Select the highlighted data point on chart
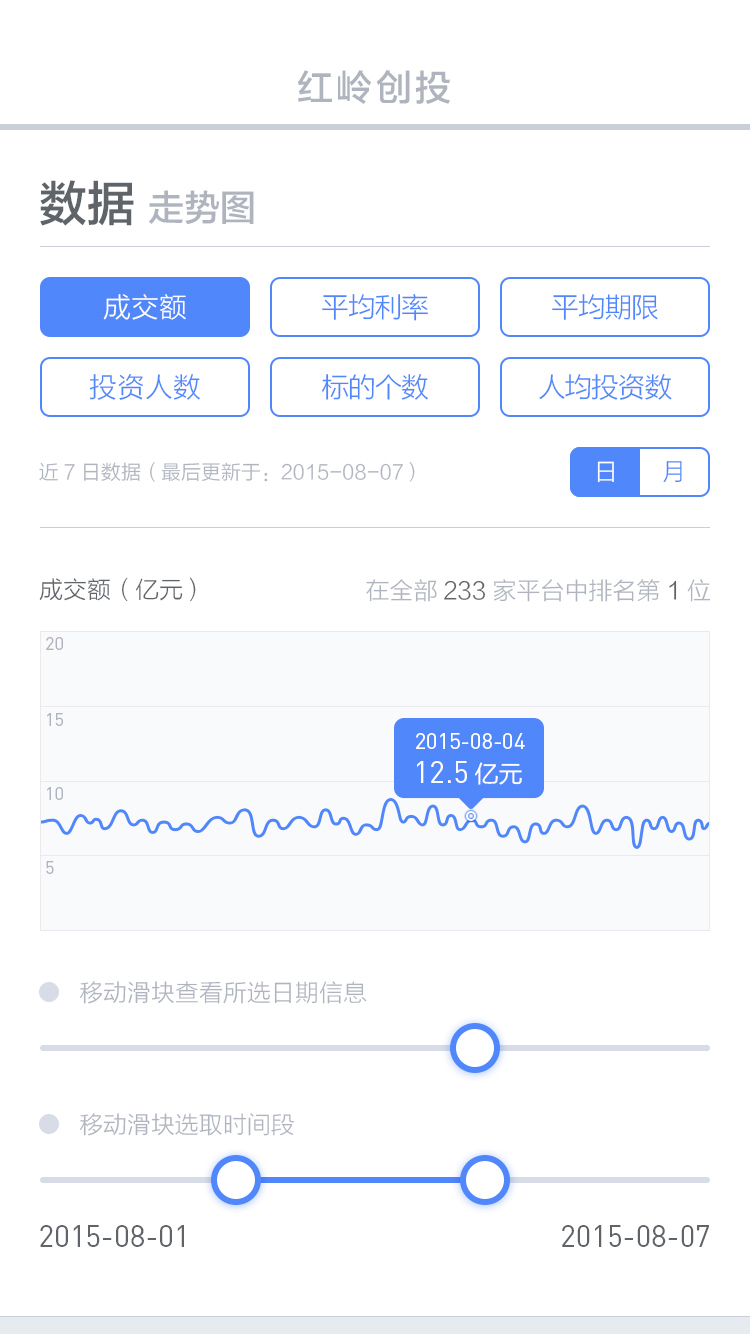Viewport: 750px width, 1334px height. tap(470, 817)
